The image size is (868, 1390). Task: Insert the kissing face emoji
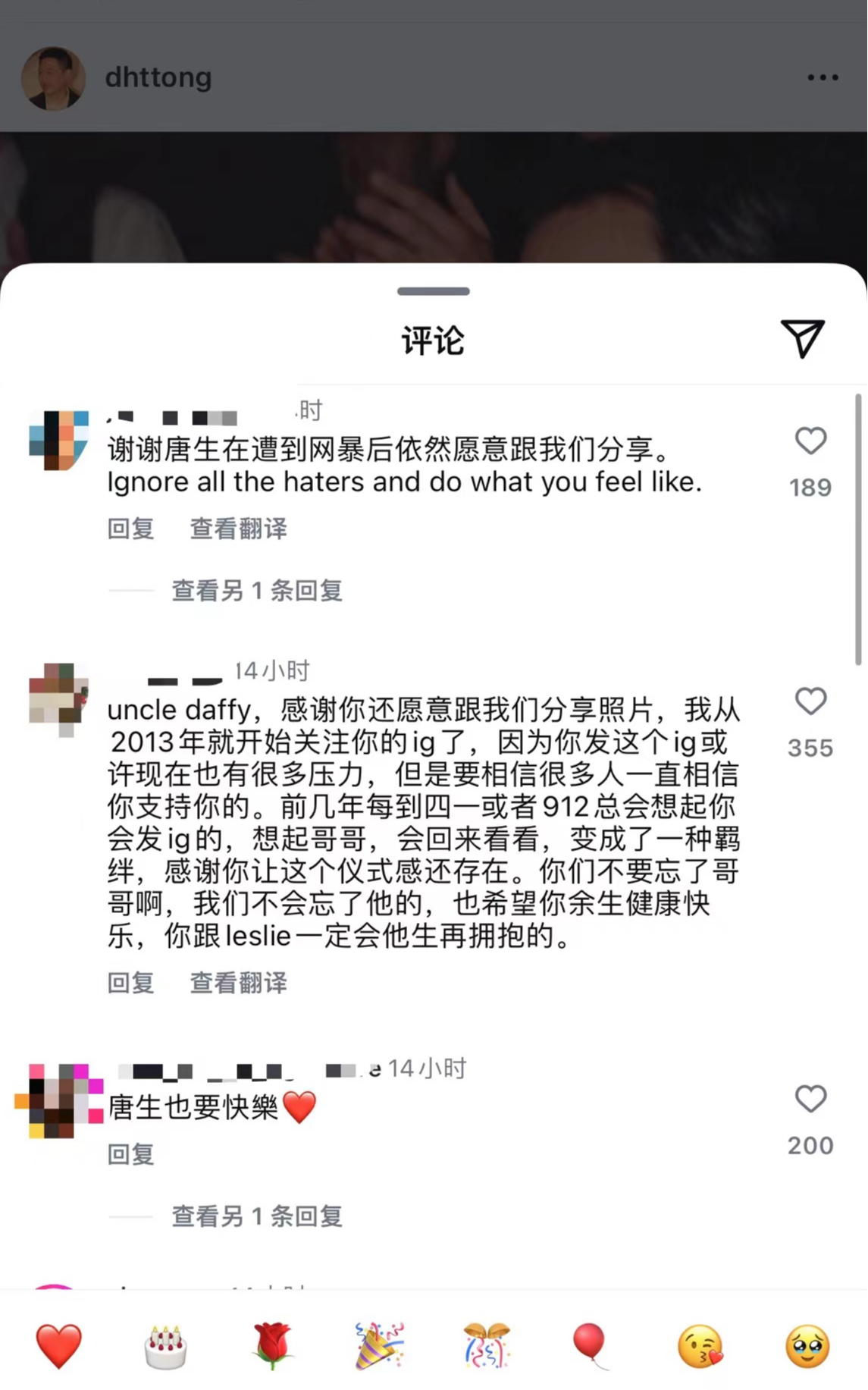click(x=700, y=1346)
